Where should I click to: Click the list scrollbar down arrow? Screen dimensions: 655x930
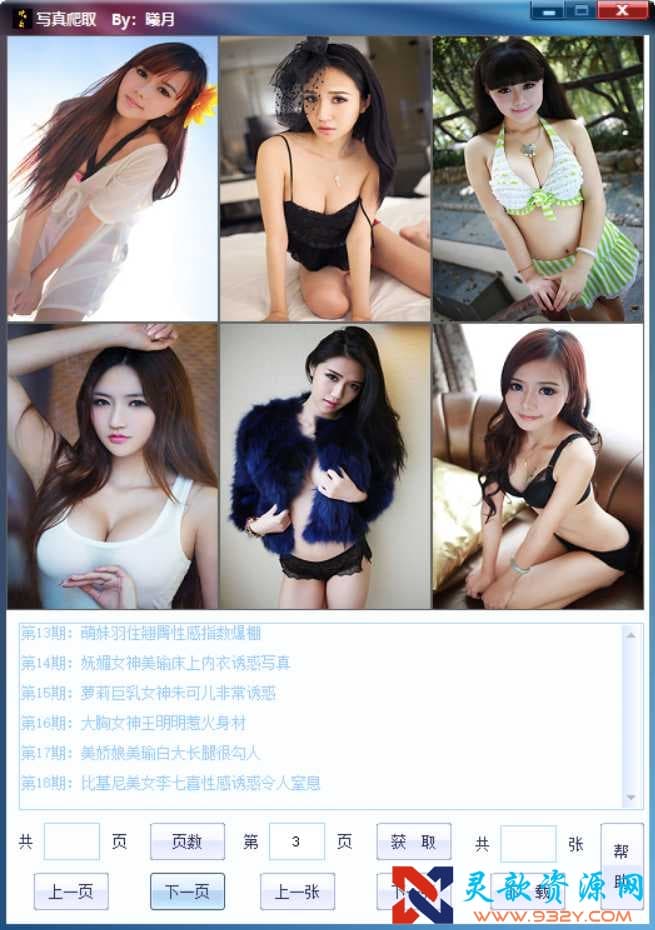pyautogui.click(x=632, y=798)
